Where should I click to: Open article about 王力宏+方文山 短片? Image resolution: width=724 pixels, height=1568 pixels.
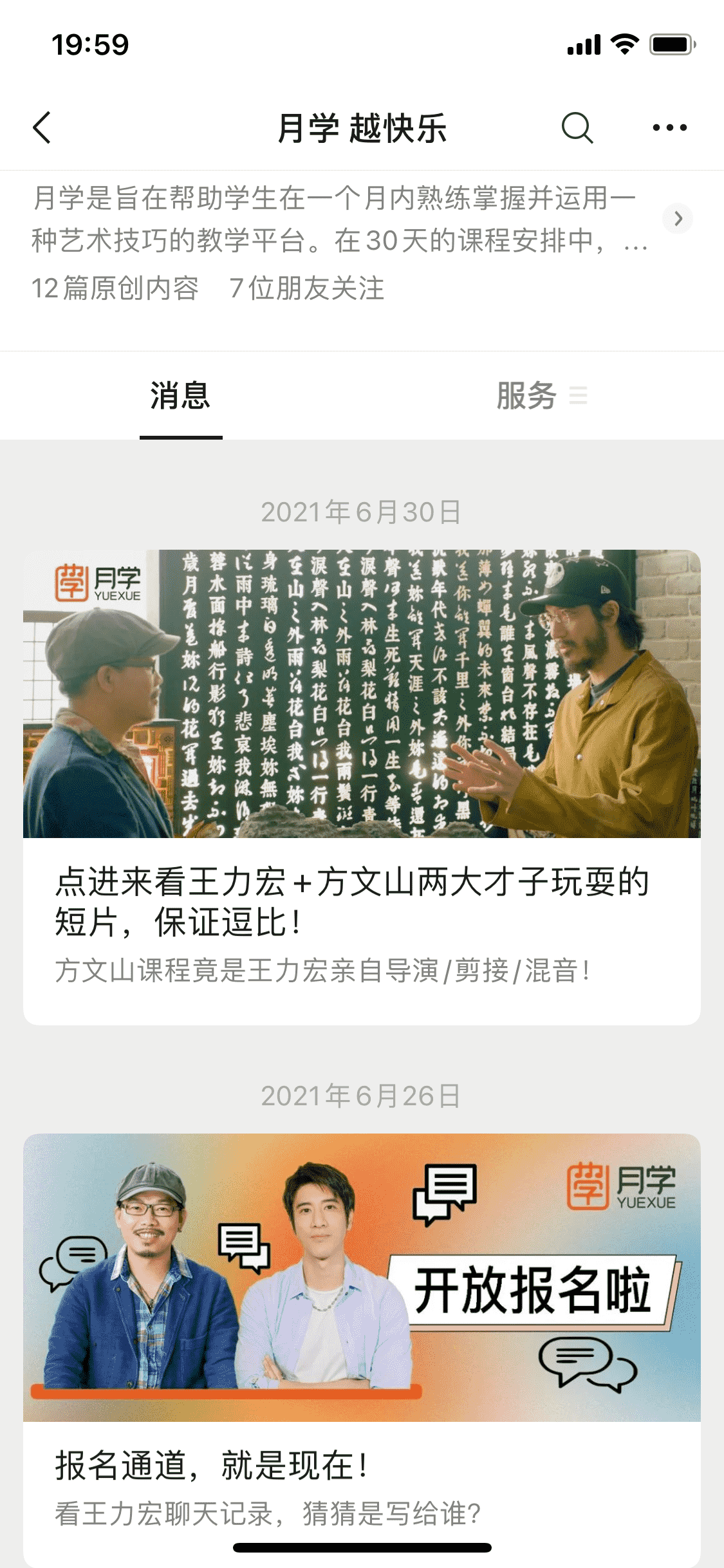tap(362, 787)
